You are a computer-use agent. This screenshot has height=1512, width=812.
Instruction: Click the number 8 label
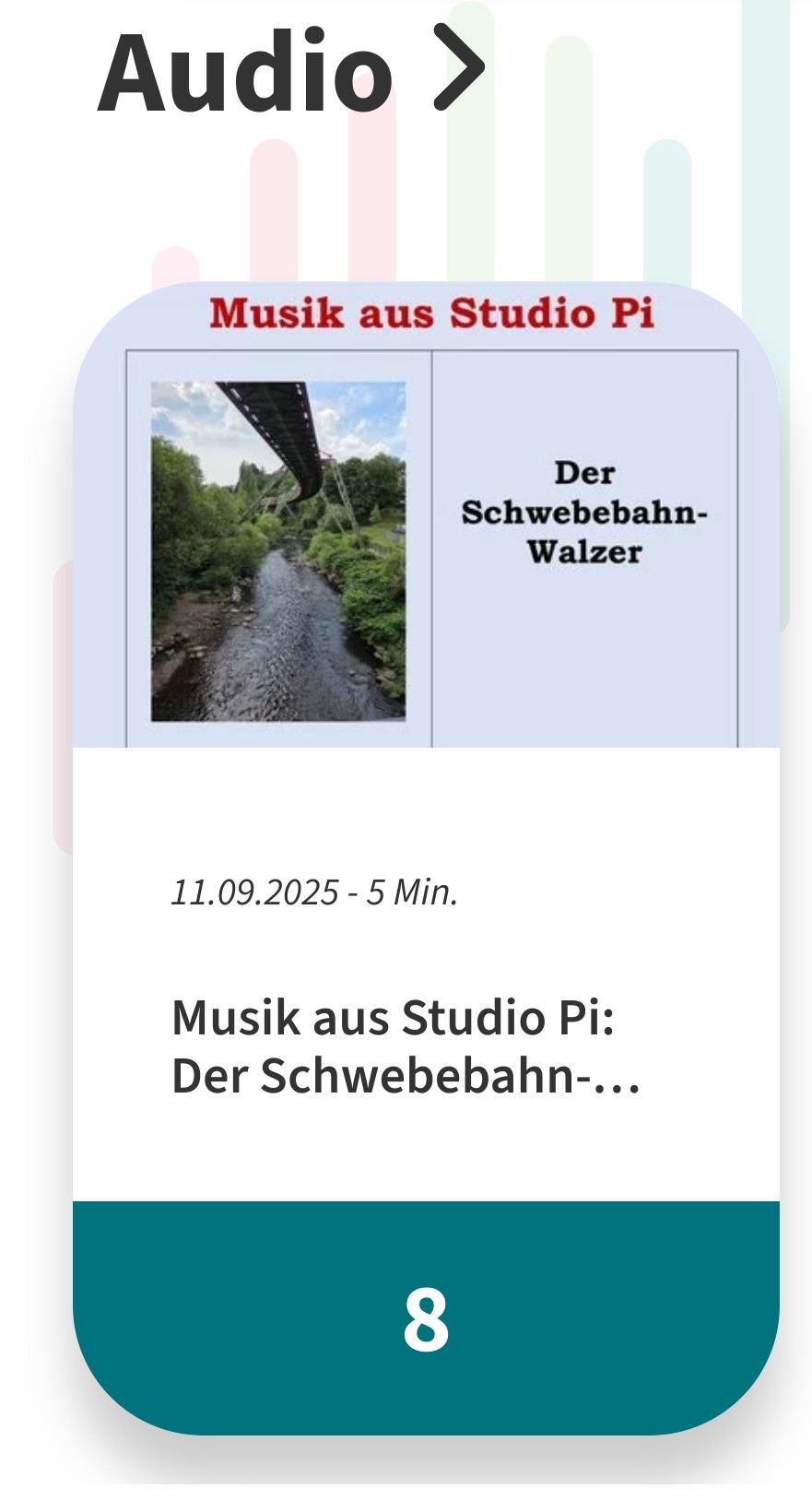[x=427, y=1320]
